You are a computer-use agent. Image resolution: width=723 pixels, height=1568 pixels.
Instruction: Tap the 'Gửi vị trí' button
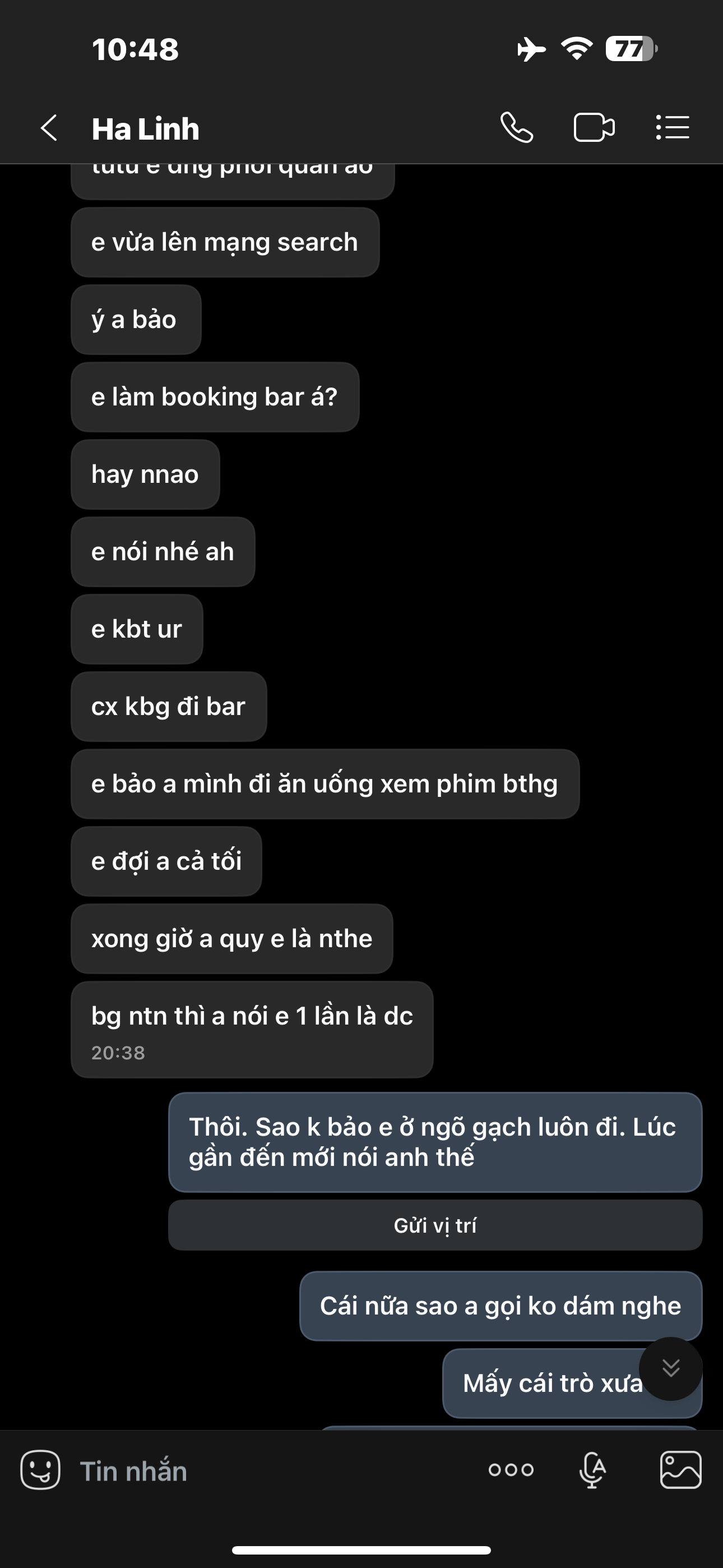click(435, 1225)
